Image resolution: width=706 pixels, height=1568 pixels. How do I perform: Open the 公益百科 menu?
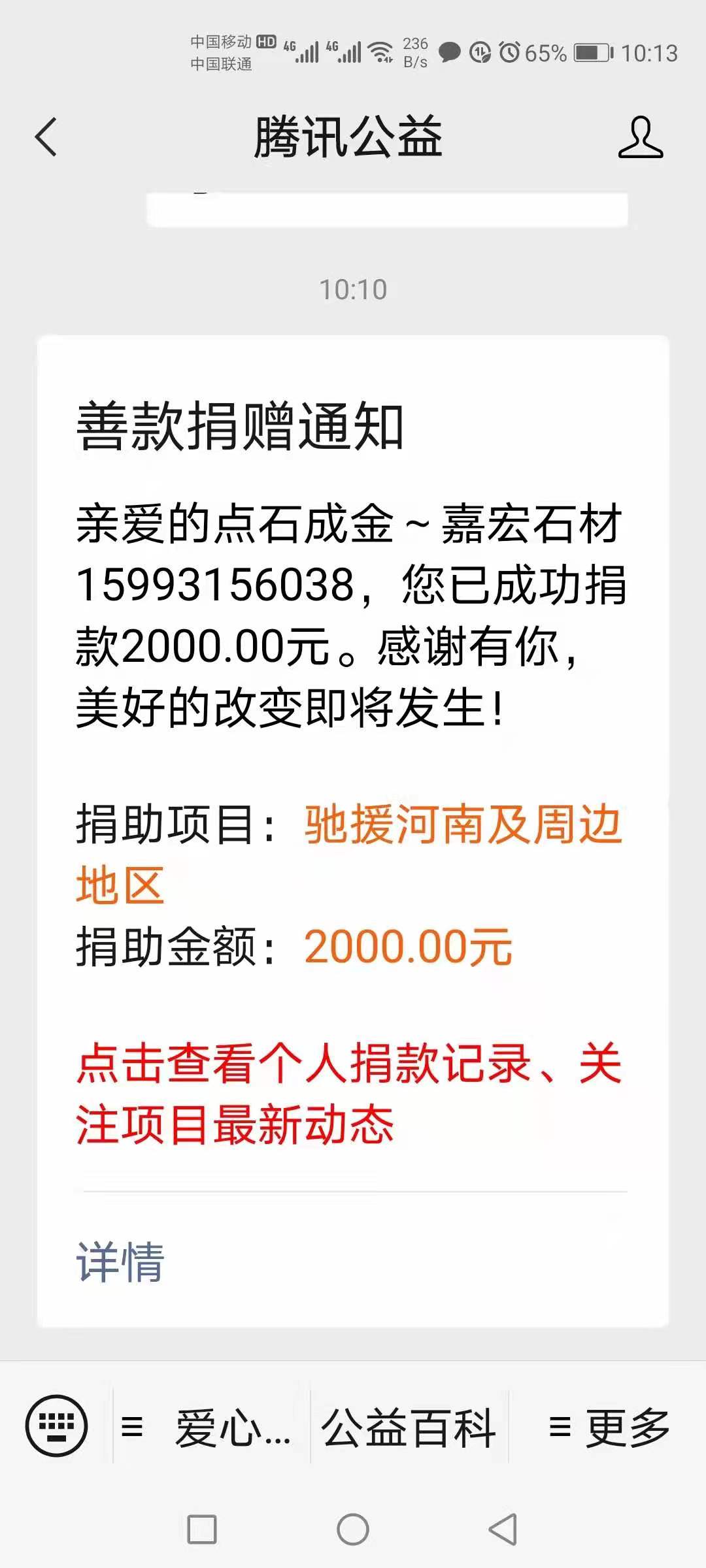pyautogui.click(x=409, y=1427)
